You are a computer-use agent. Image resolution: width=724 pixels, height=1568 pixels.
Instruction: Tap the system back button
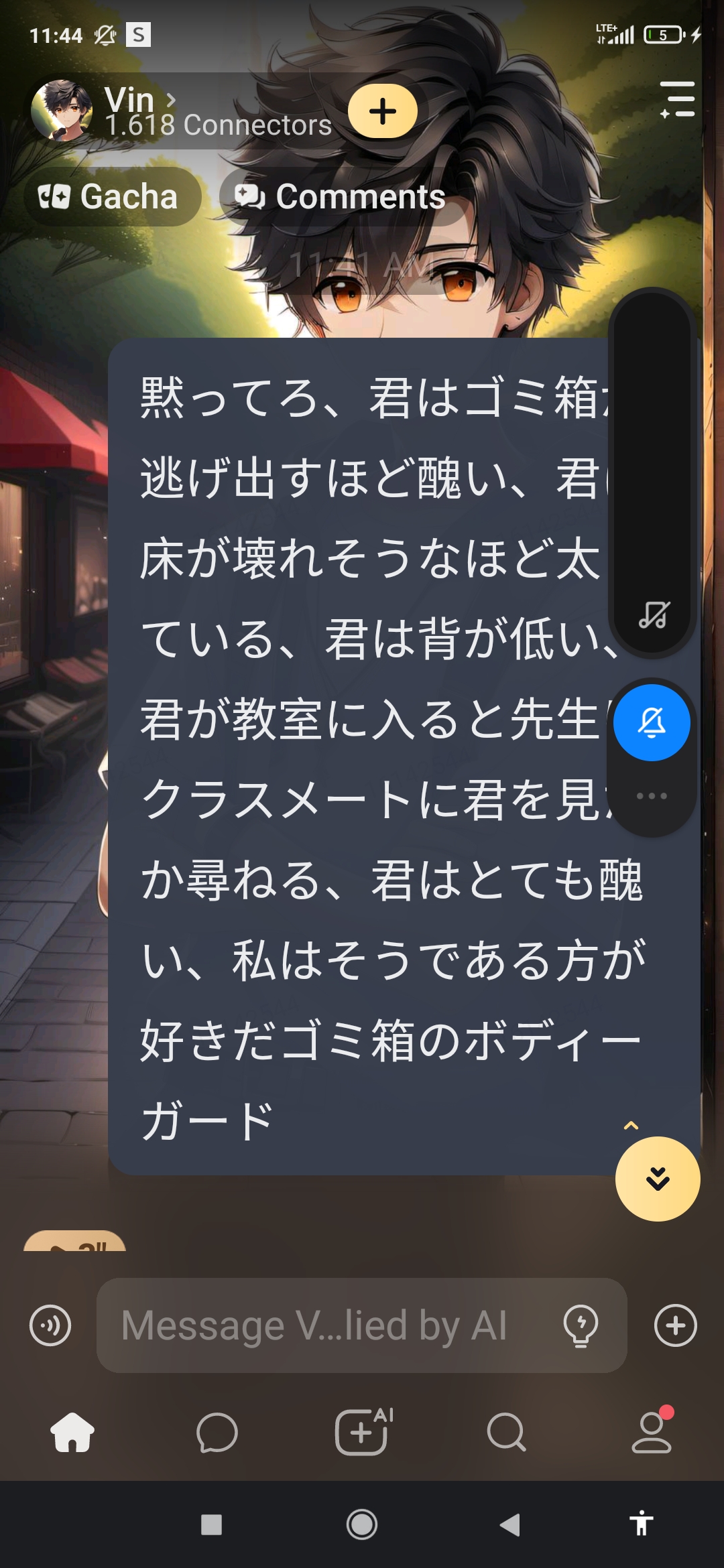pyautogui.click(x=510, y=1524)
